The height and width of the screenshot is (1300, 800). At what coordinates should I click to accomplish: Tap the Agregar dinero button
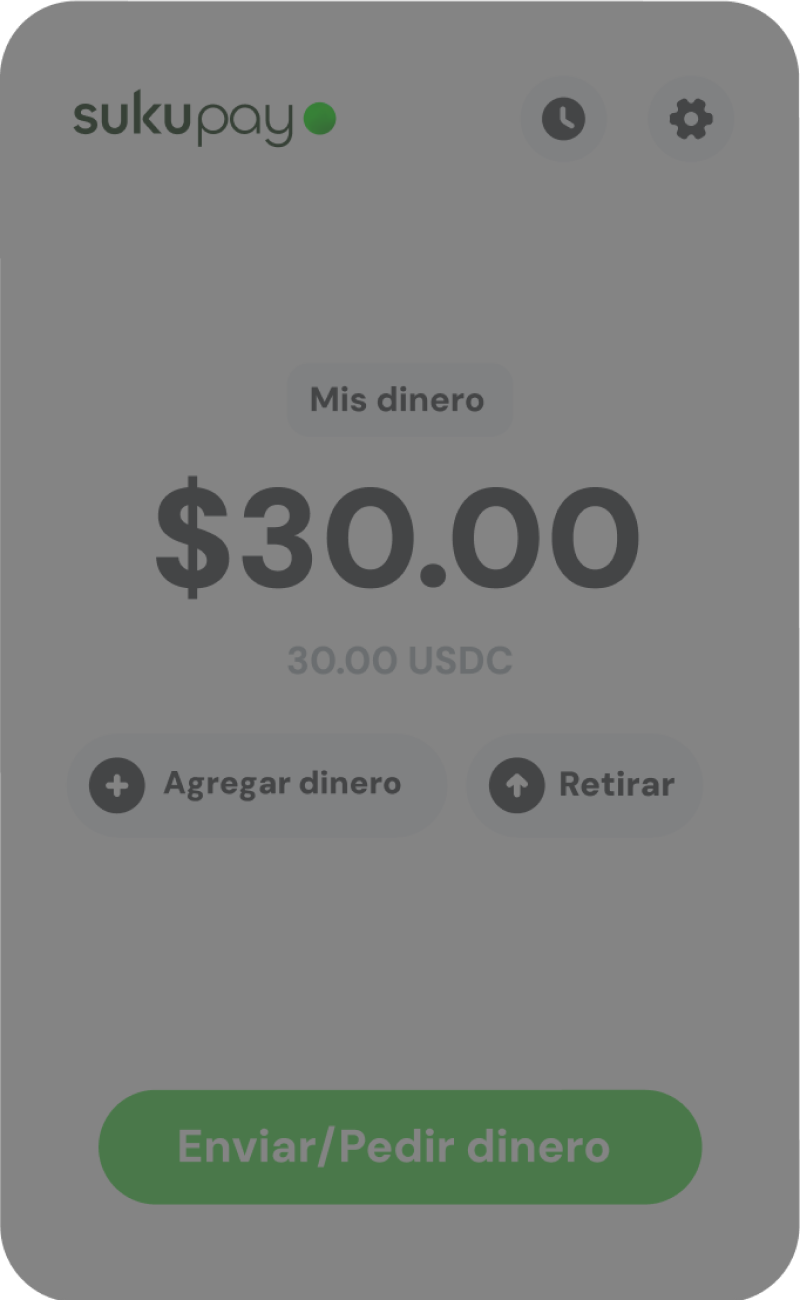click(256, 785)
